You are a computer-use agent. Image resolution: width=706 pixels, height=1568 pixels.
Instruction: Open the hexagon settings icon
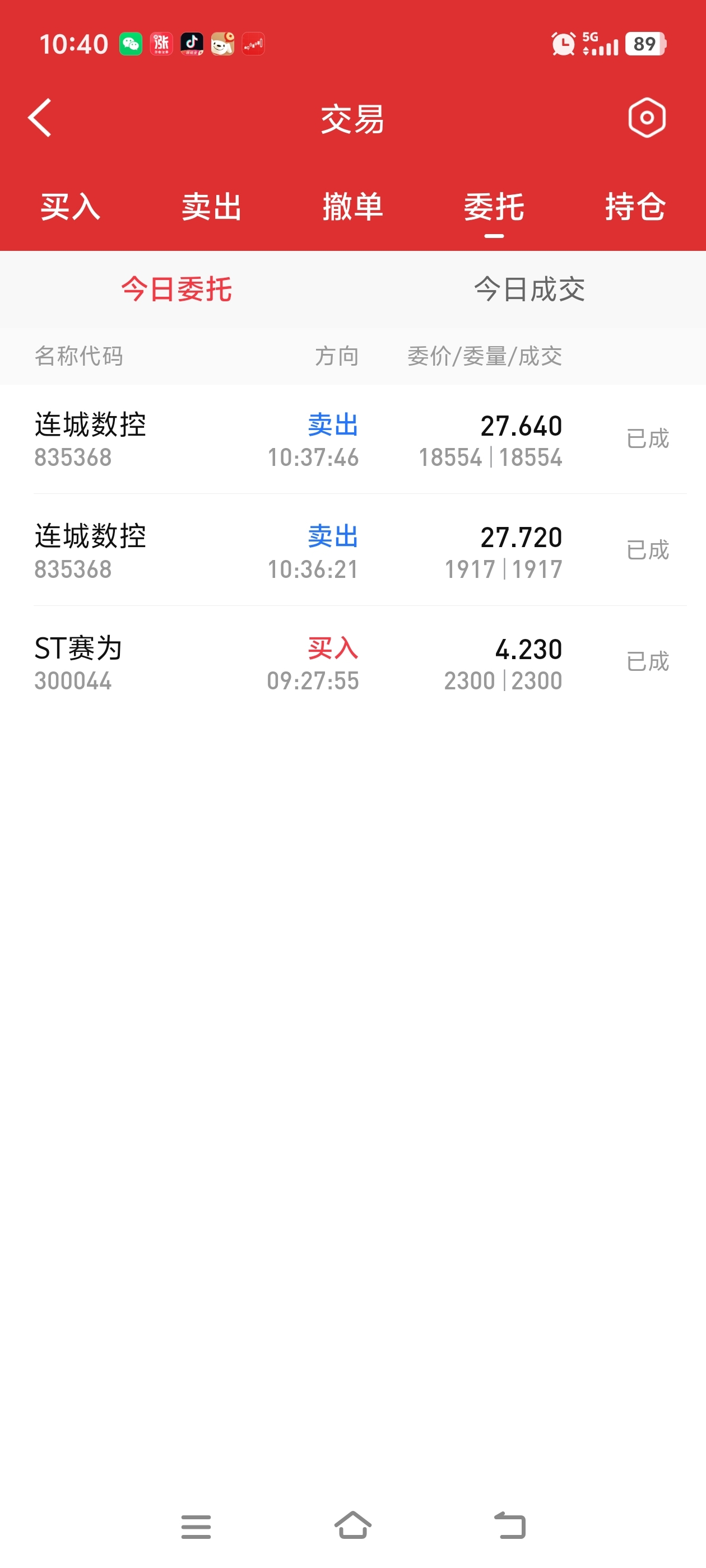point(646,118)
